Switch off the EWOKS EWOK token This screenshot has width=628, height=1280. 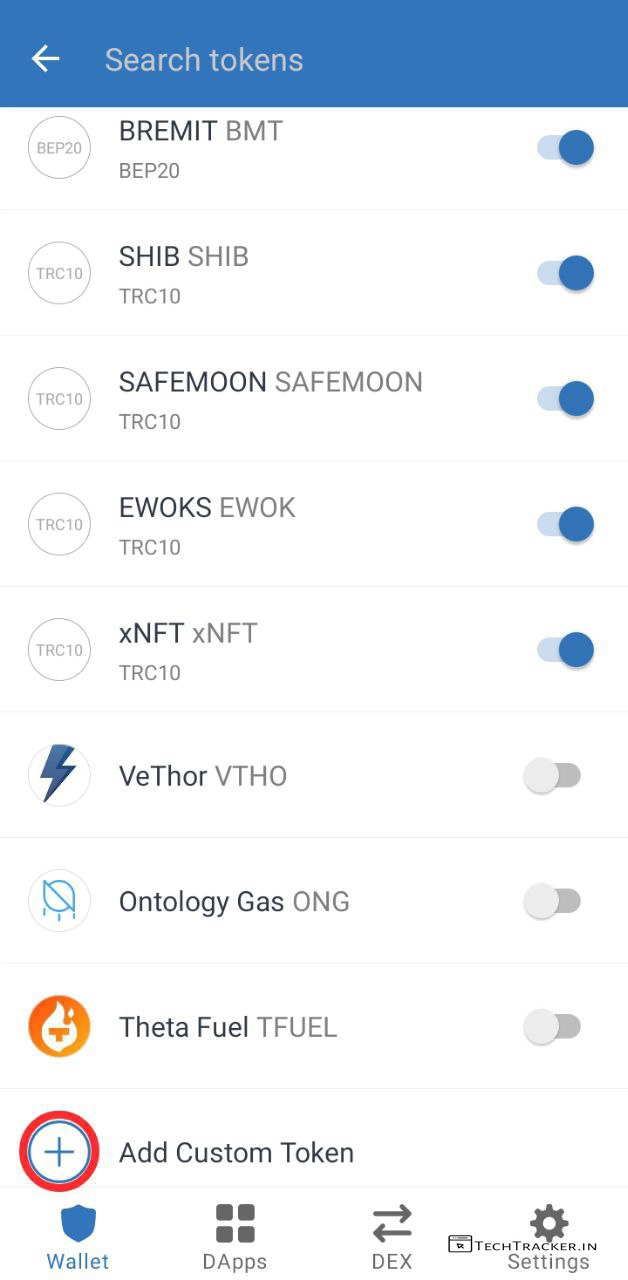click(x=566, y=524)
